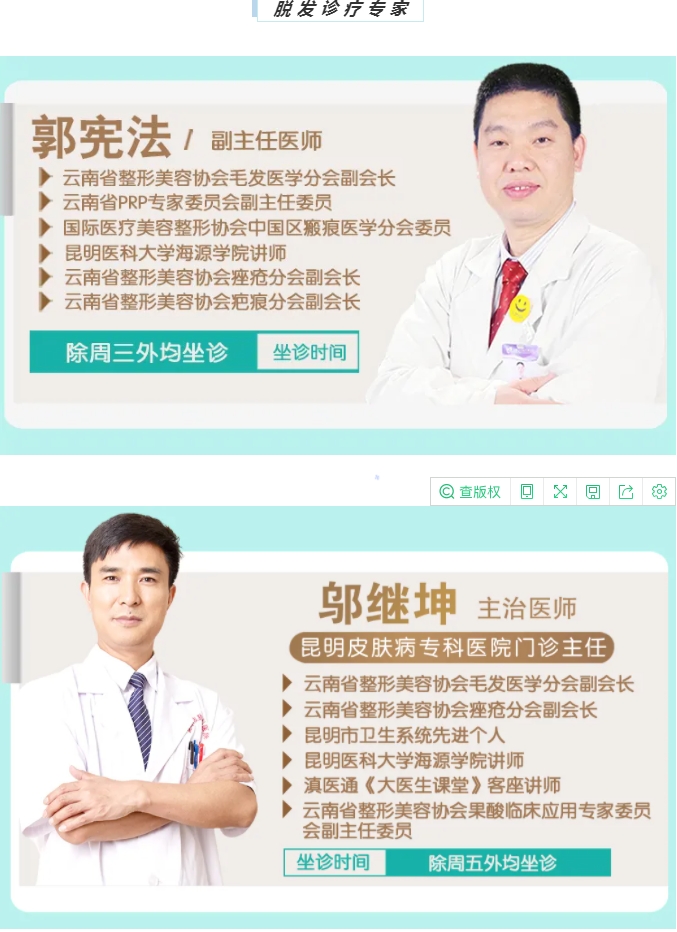Open the image toolbar settings gear

[x=659, y=492]
